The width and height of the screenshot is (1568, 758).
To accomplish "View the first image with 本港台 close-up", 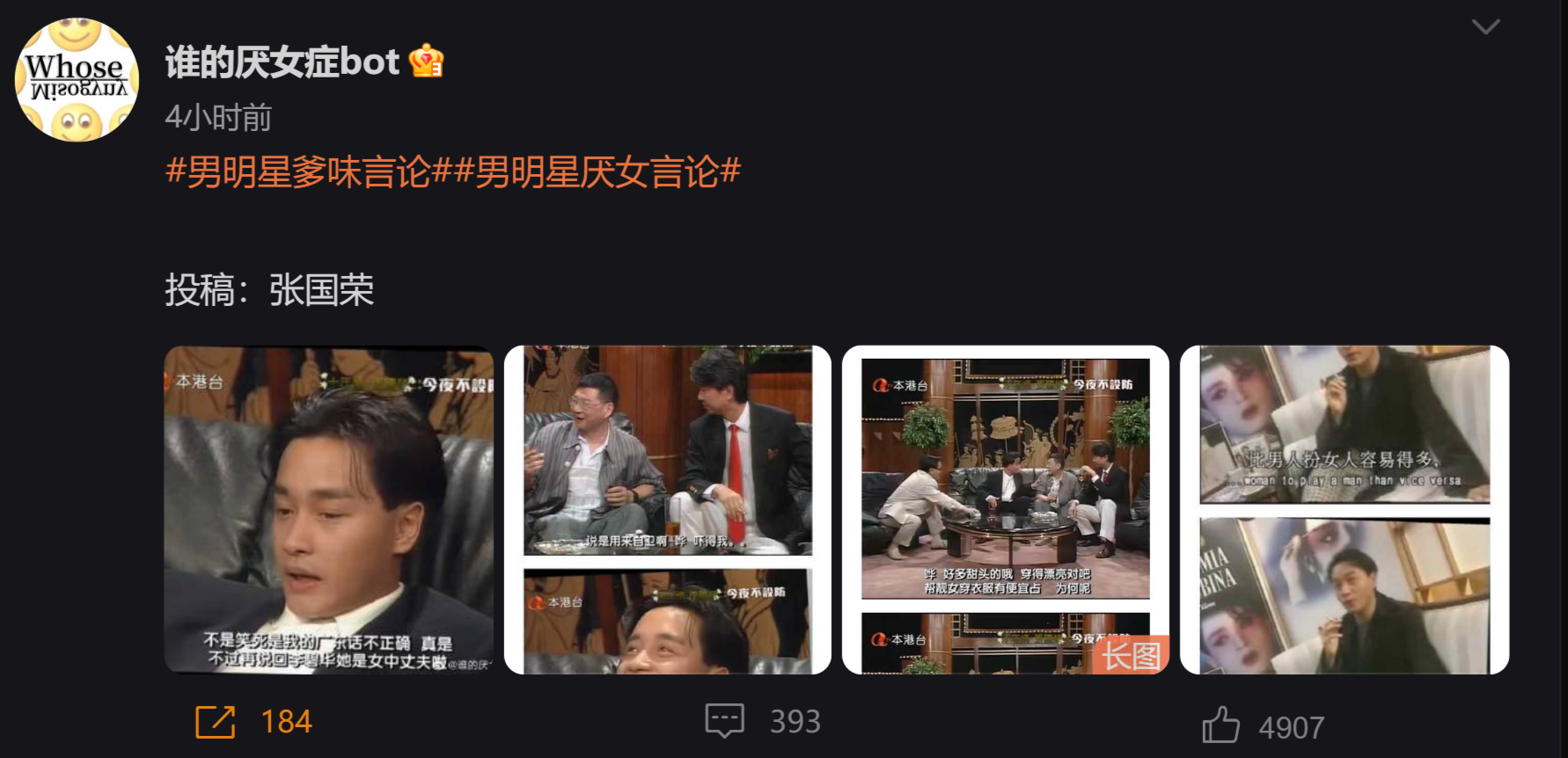I will coord(329,509).
